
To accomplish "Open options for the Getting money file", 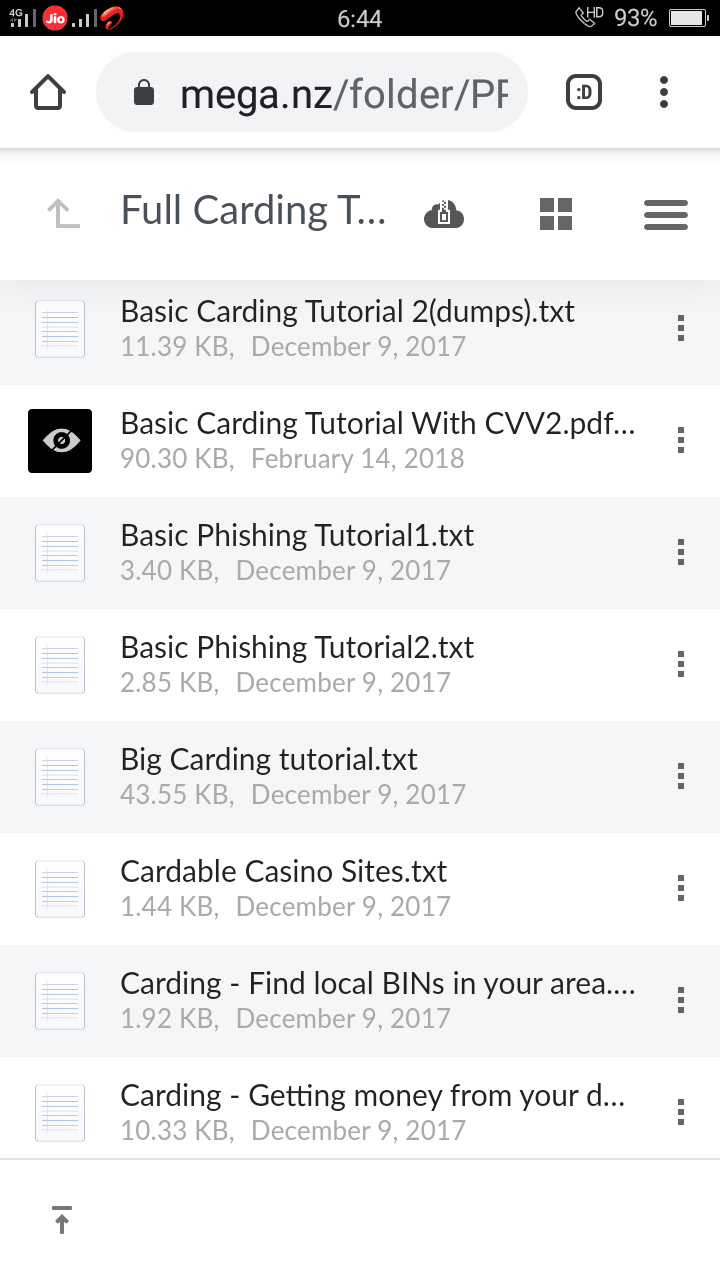I will (x=681, y=1112).
